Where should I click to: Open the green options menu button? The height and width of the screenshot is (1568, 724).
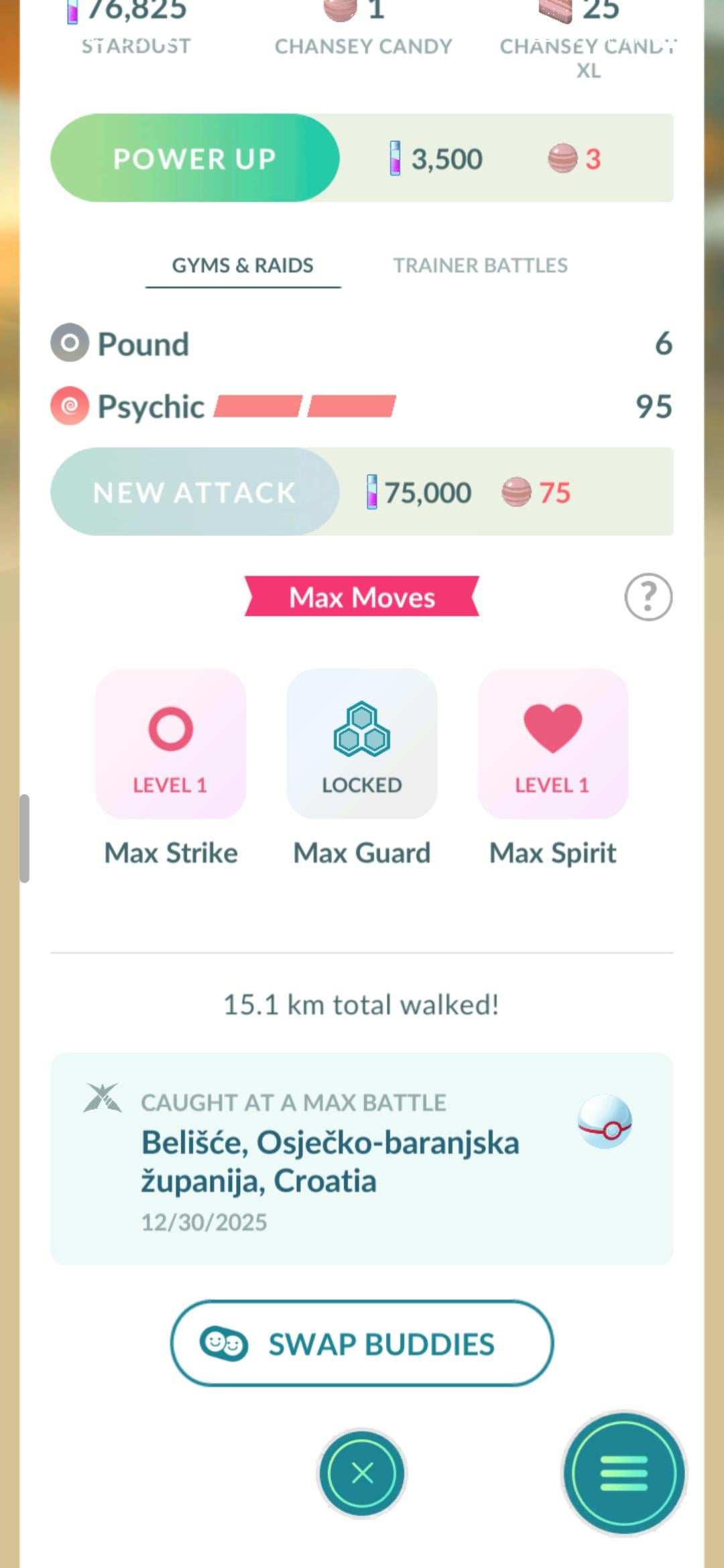[623, 1473]
